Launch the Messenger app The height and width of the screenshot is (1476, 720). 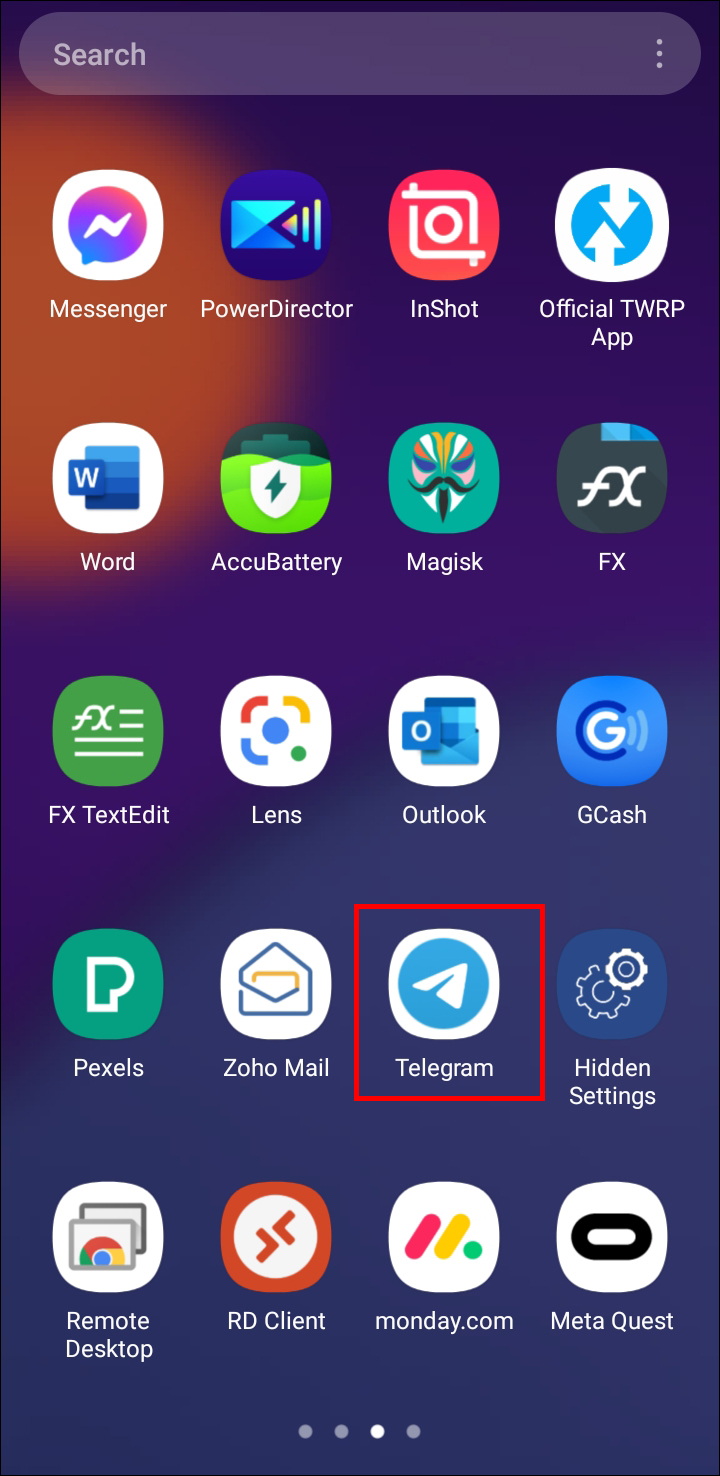[108, 225]
